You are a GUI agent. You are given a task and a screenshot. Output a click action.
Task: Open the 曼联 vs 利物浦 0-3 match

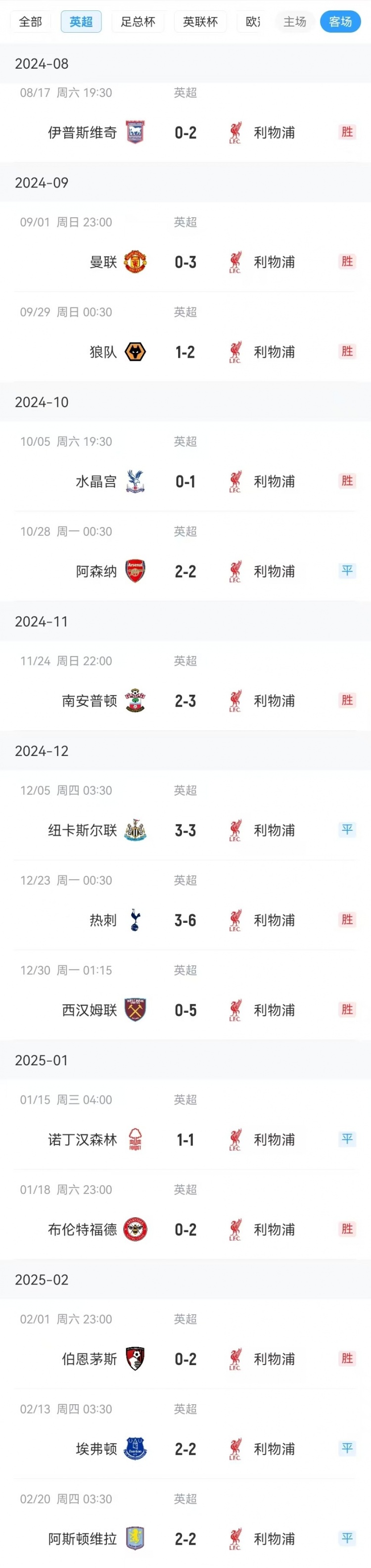point(185,262)
